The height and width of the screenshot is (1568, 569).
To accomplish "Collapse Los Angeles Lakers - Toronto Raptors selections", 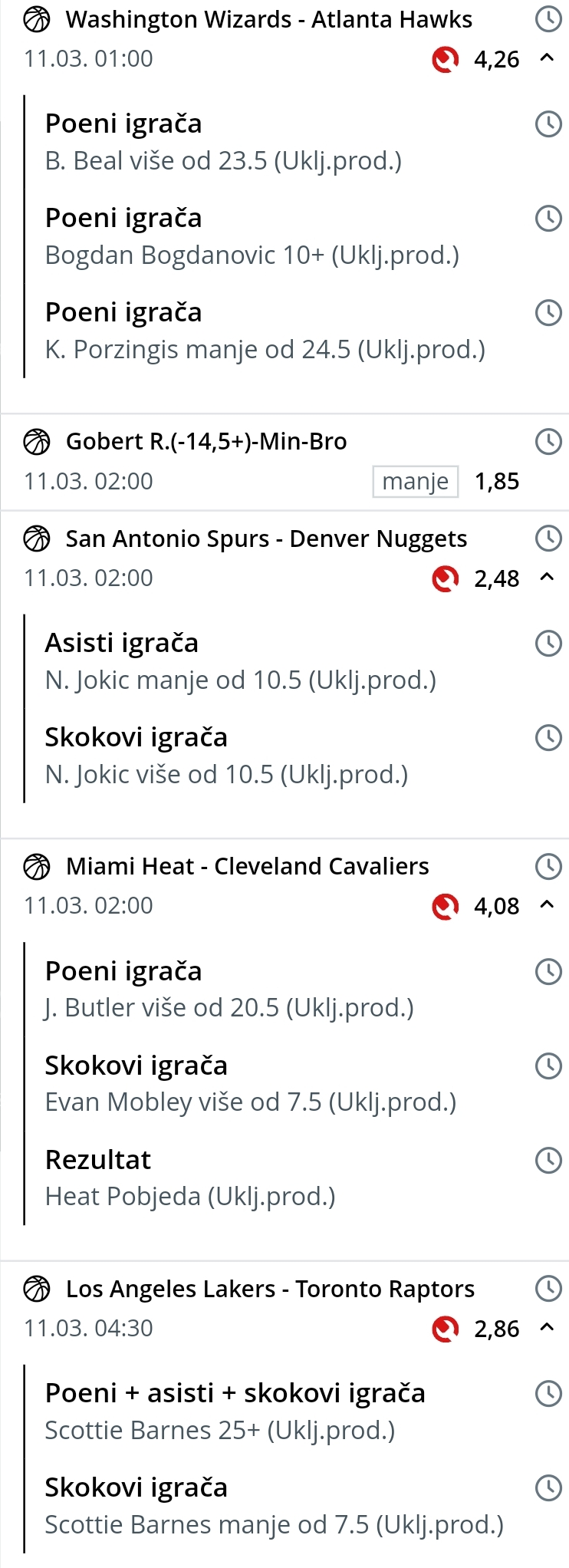I will click(547, 1328).
